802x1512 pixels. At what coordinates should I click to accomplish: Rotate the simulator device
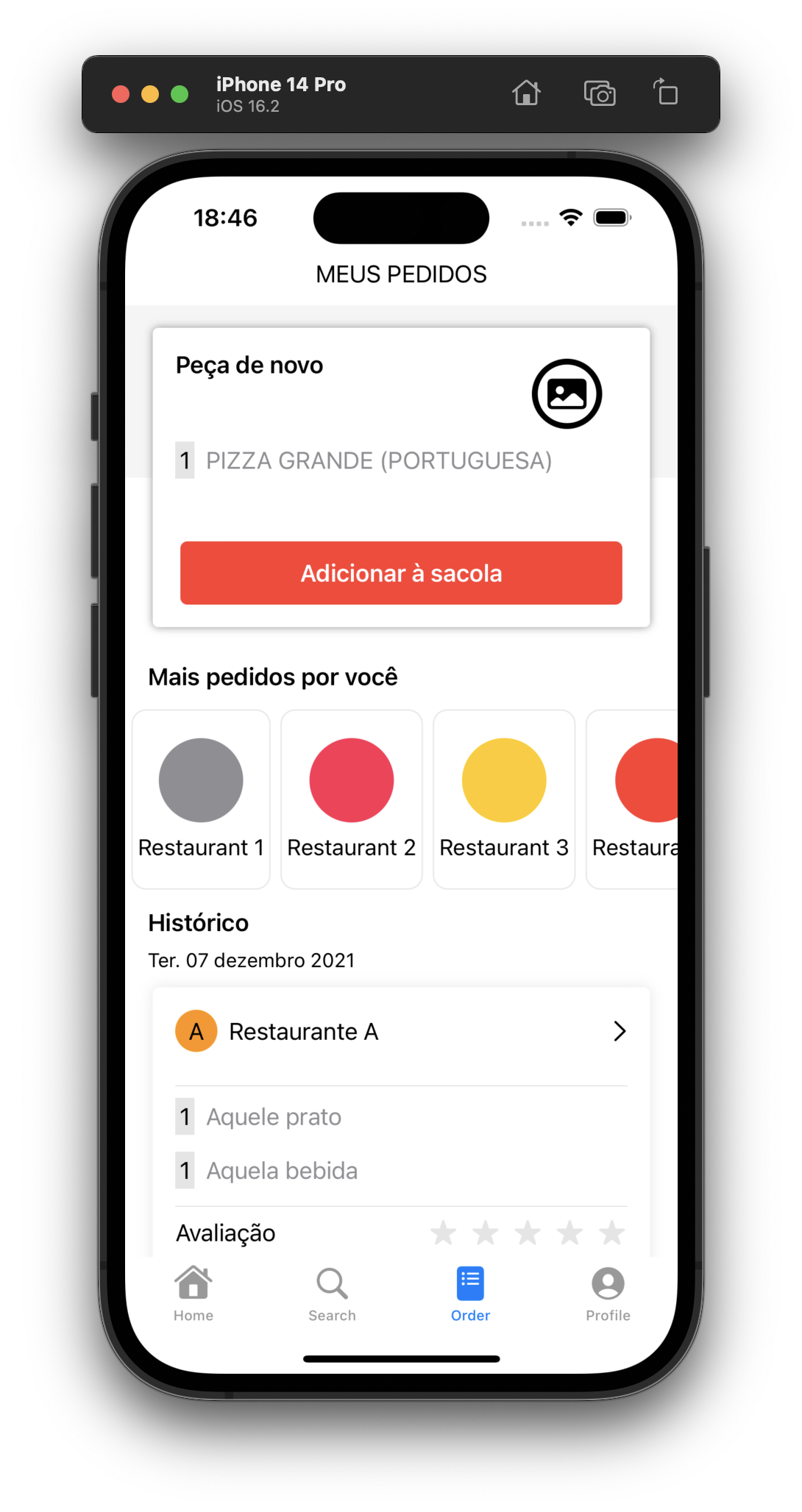tap(666, 93)
